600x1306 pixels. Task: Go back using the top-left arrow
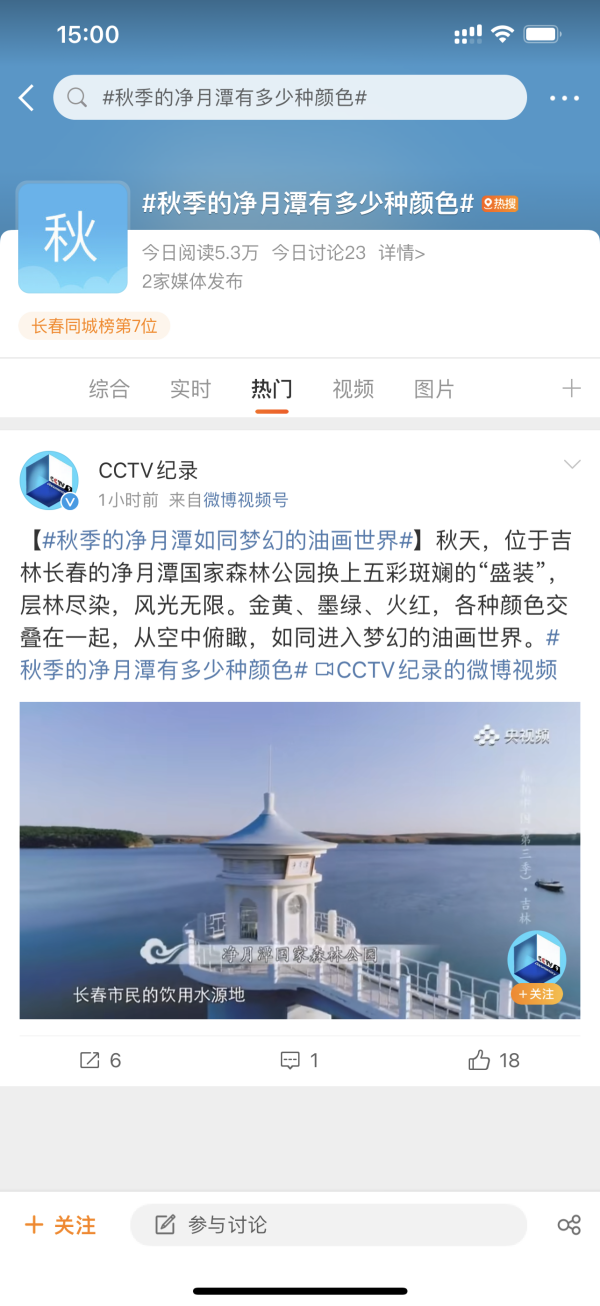coord(27,98)
